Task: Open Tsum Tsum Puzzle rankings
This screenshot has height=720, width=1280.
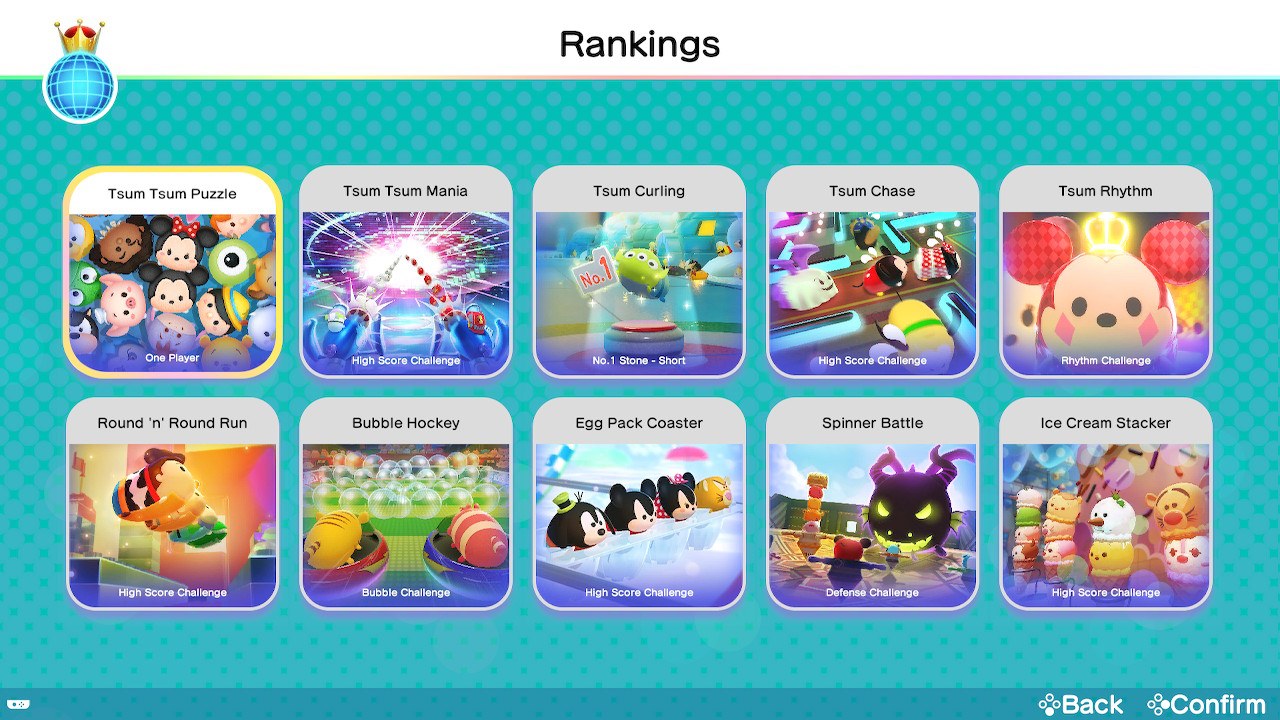Action: (x=172, y=272)
